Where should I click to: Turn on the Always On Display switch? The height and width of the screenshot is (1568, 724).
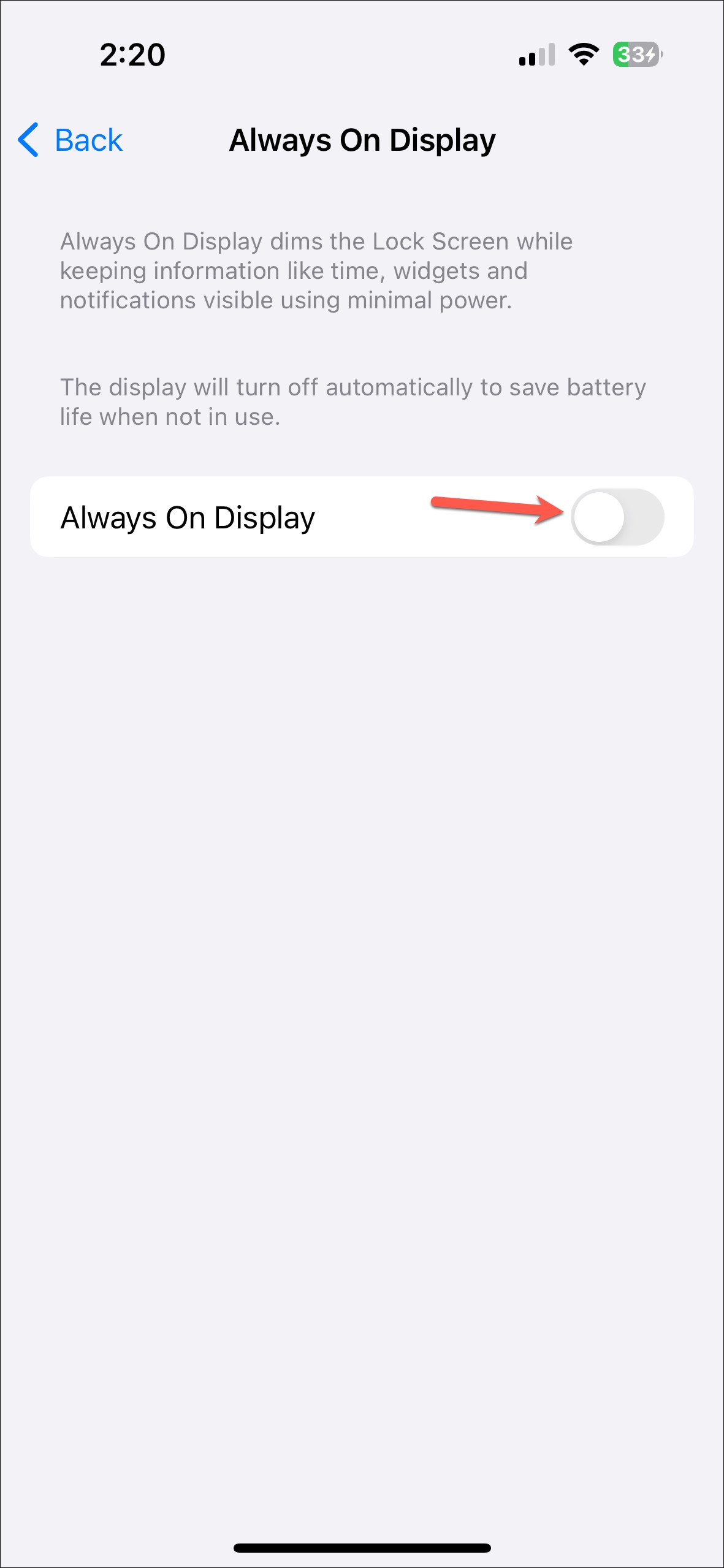click(617, 517)
